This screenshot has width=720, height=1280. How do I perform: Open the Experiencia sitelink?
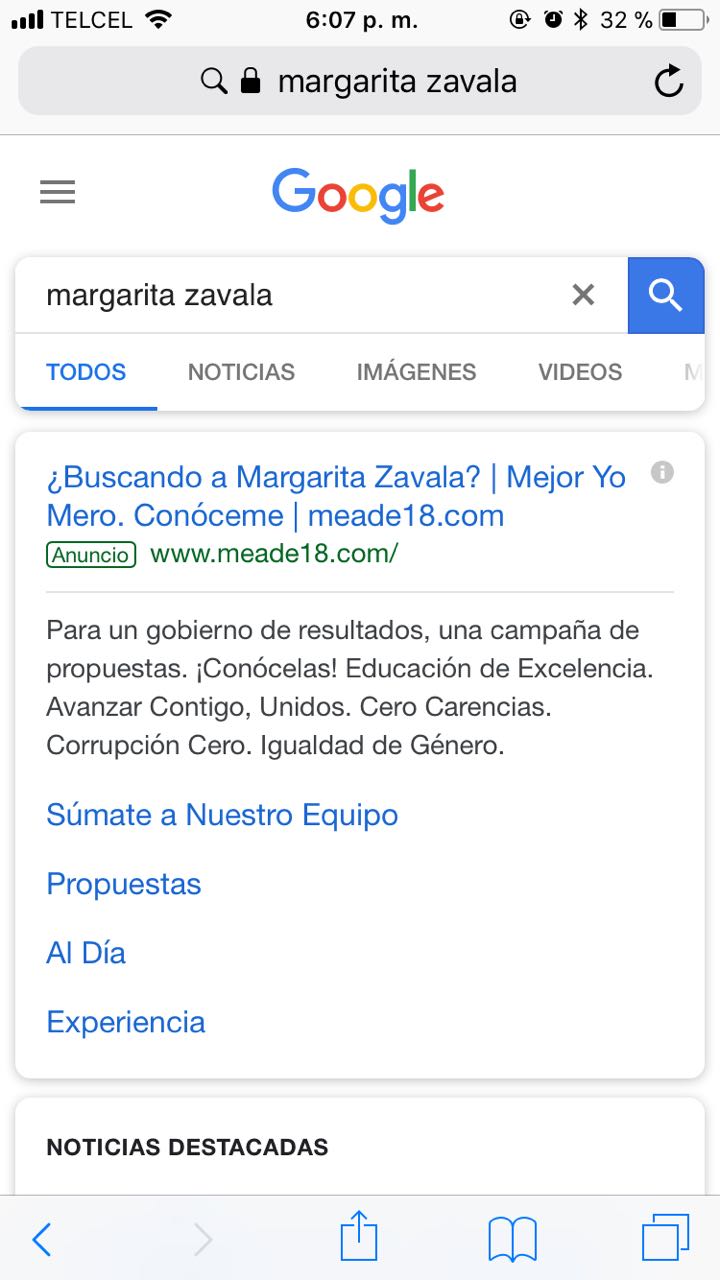126,1022
